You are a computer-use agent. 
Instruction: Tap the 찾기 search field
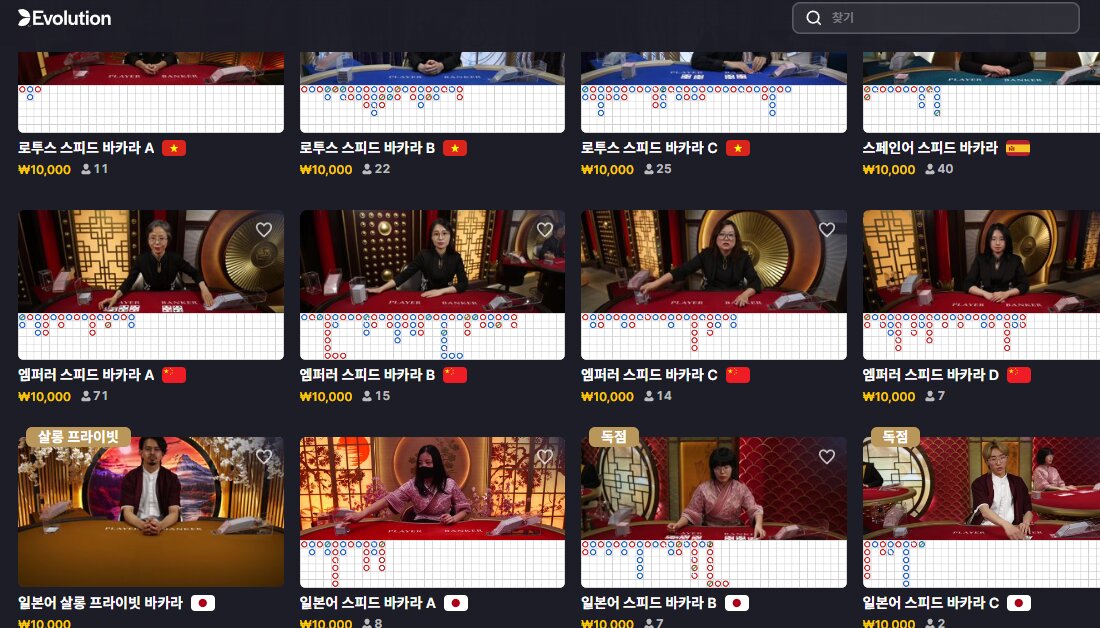point(935,18)
